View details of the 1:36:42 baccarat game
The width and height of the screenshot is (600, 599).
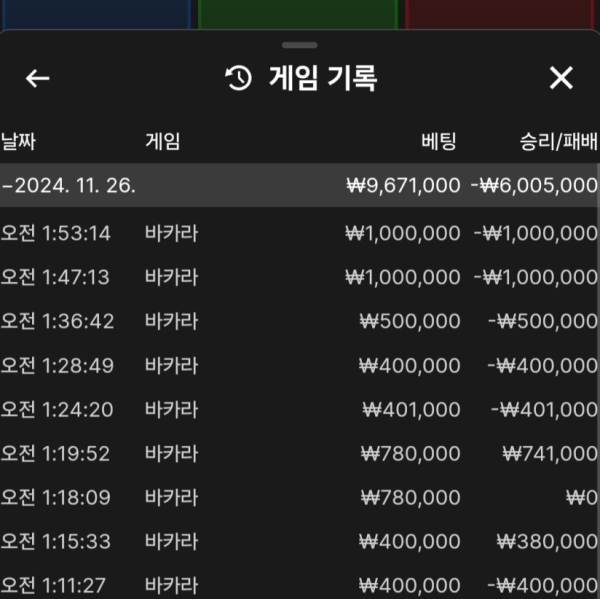point(300,321)
